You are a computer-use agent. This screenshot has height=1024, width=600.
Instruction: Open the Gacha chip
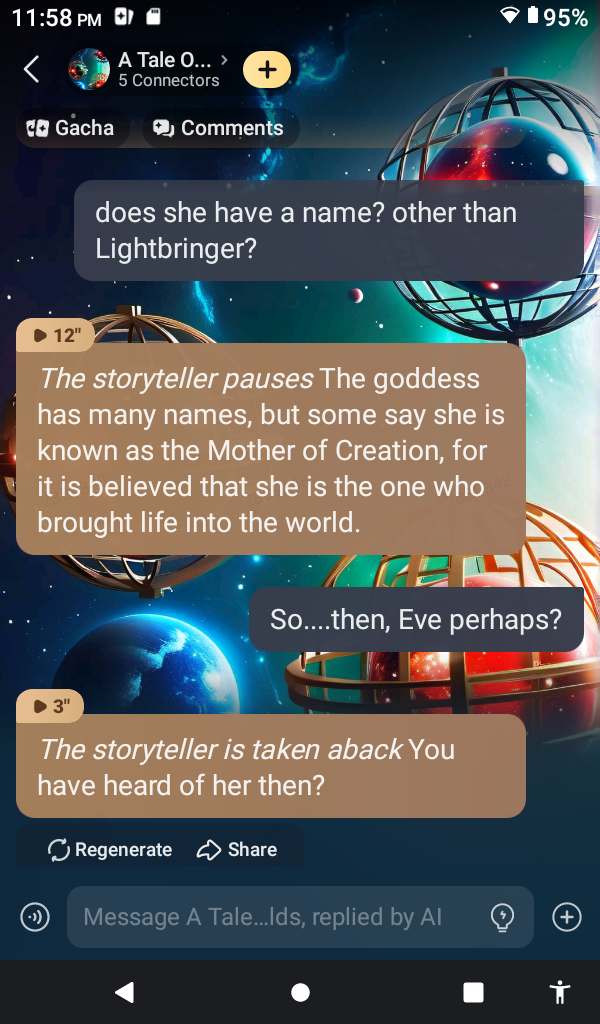pos(70,128)
